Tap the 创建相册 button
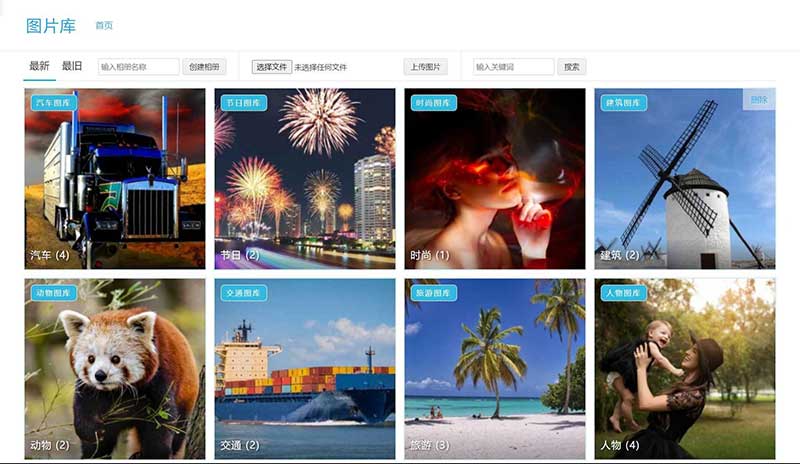 click(x=204, y=67)
